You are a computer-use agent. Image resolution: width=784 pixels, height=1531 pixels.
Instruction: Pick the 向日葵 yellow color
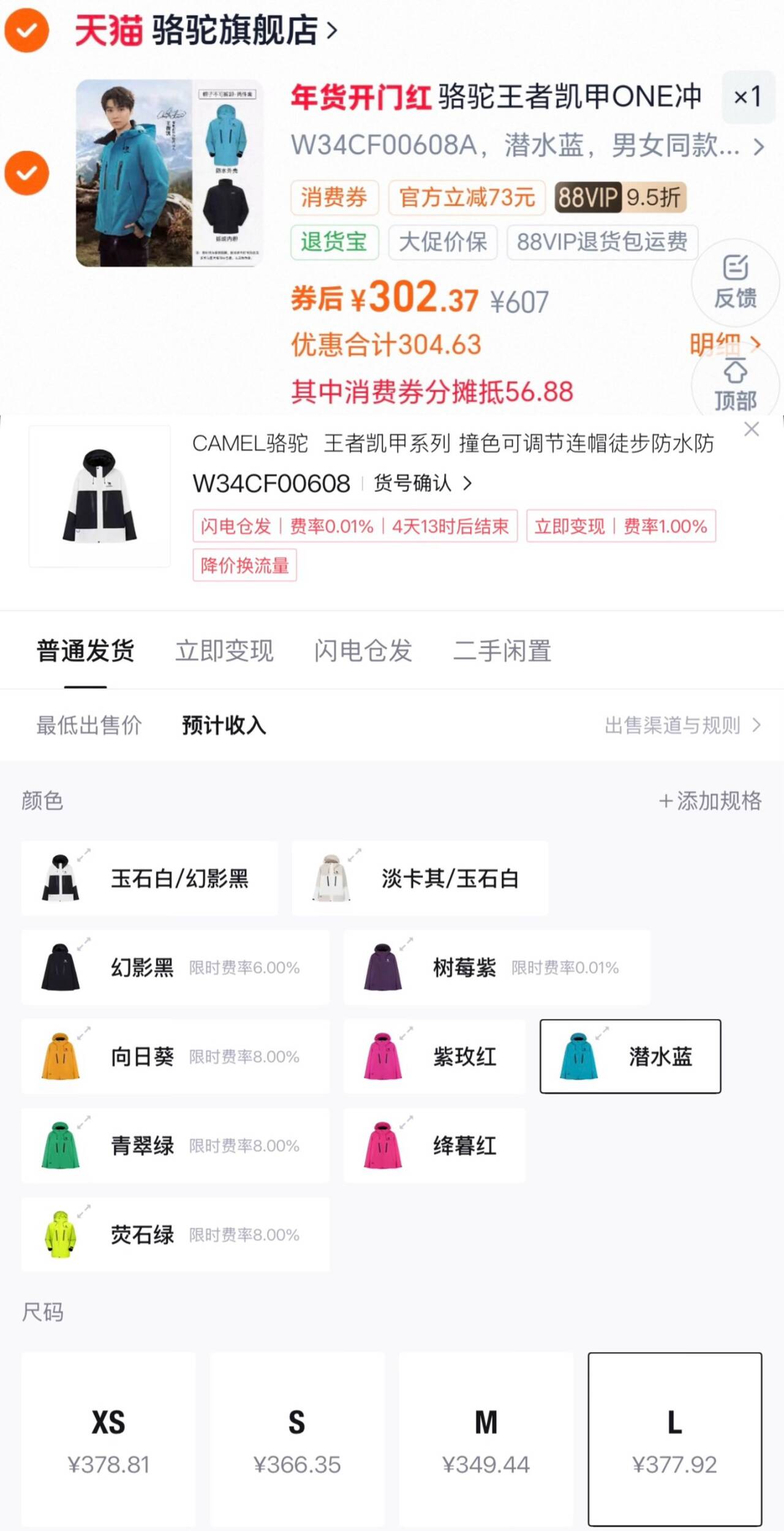coord(175,1056)
